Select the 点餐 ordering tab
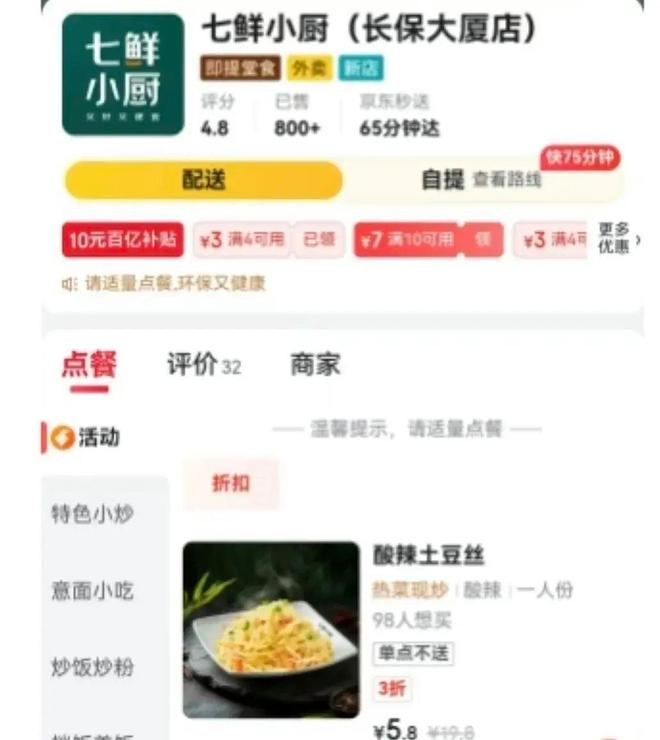The height and width of the screenshot is (740, 660). [x=89, y=366]
